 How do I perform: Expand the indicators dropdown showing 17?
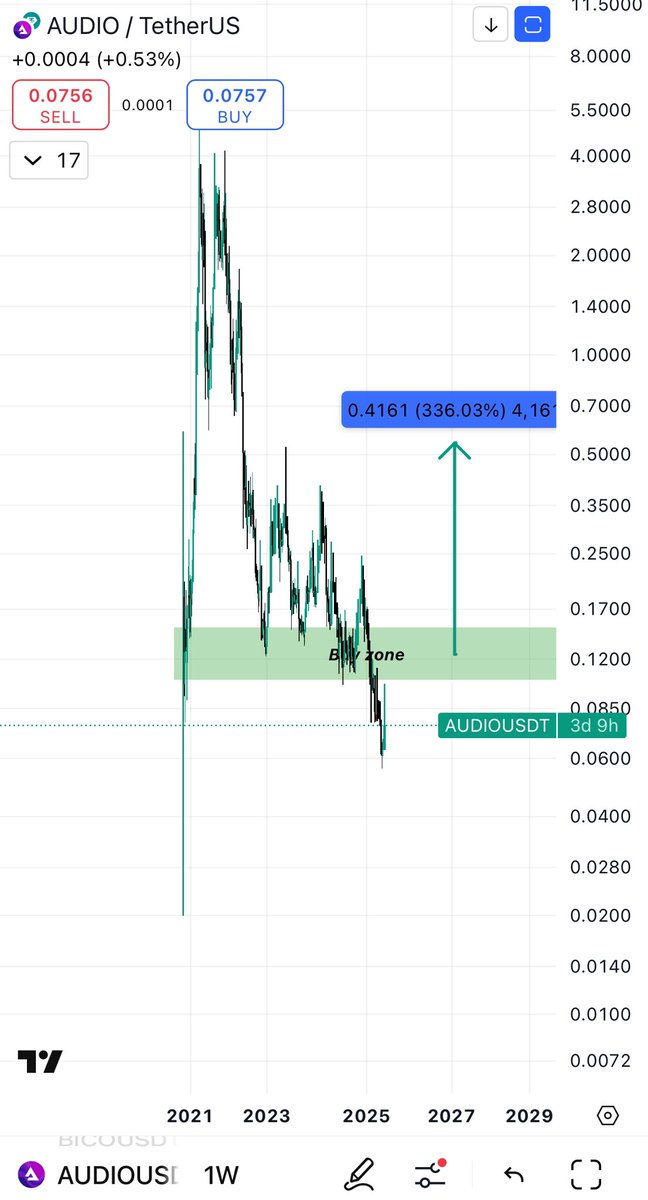(x=49, y=160)
